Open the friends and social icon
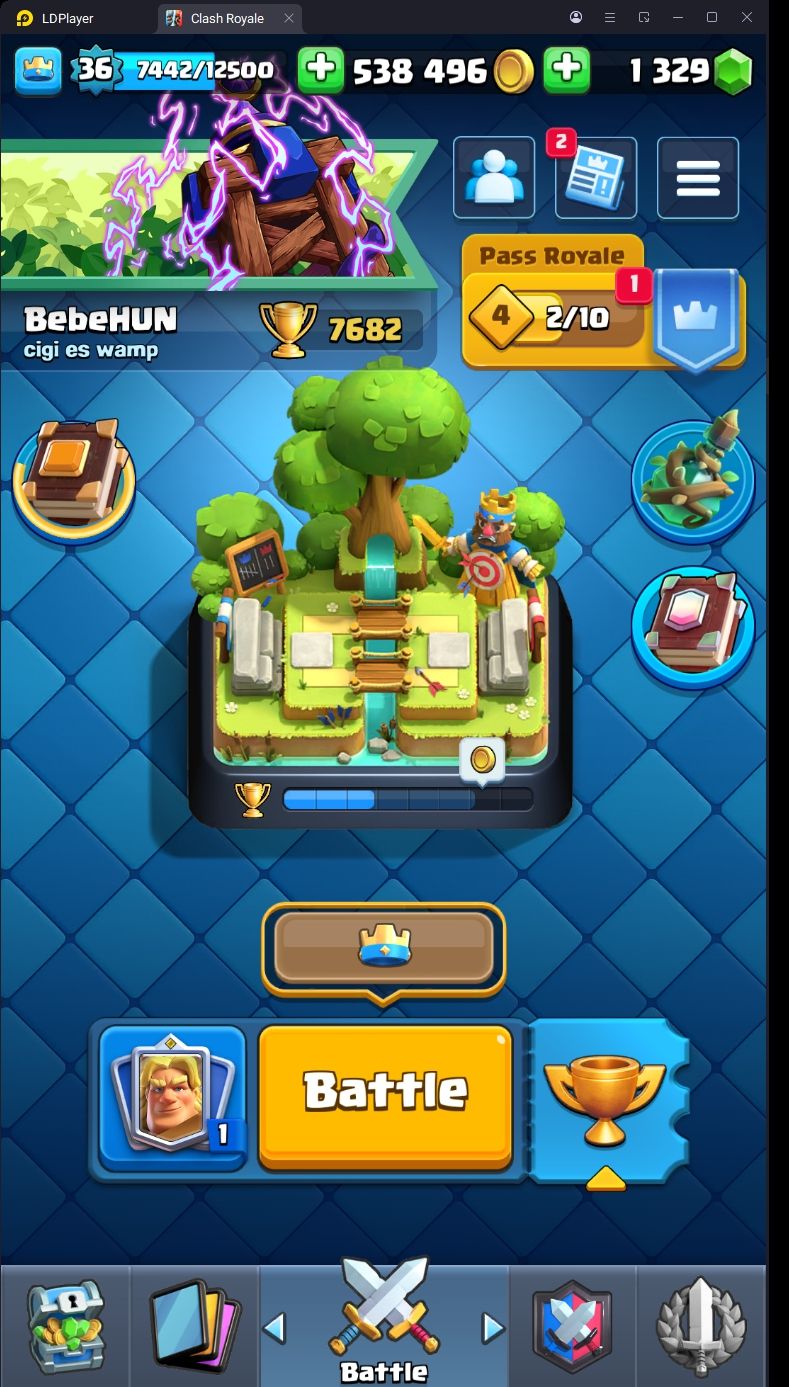The image size is (789, 1387). (x=493, y=178)
